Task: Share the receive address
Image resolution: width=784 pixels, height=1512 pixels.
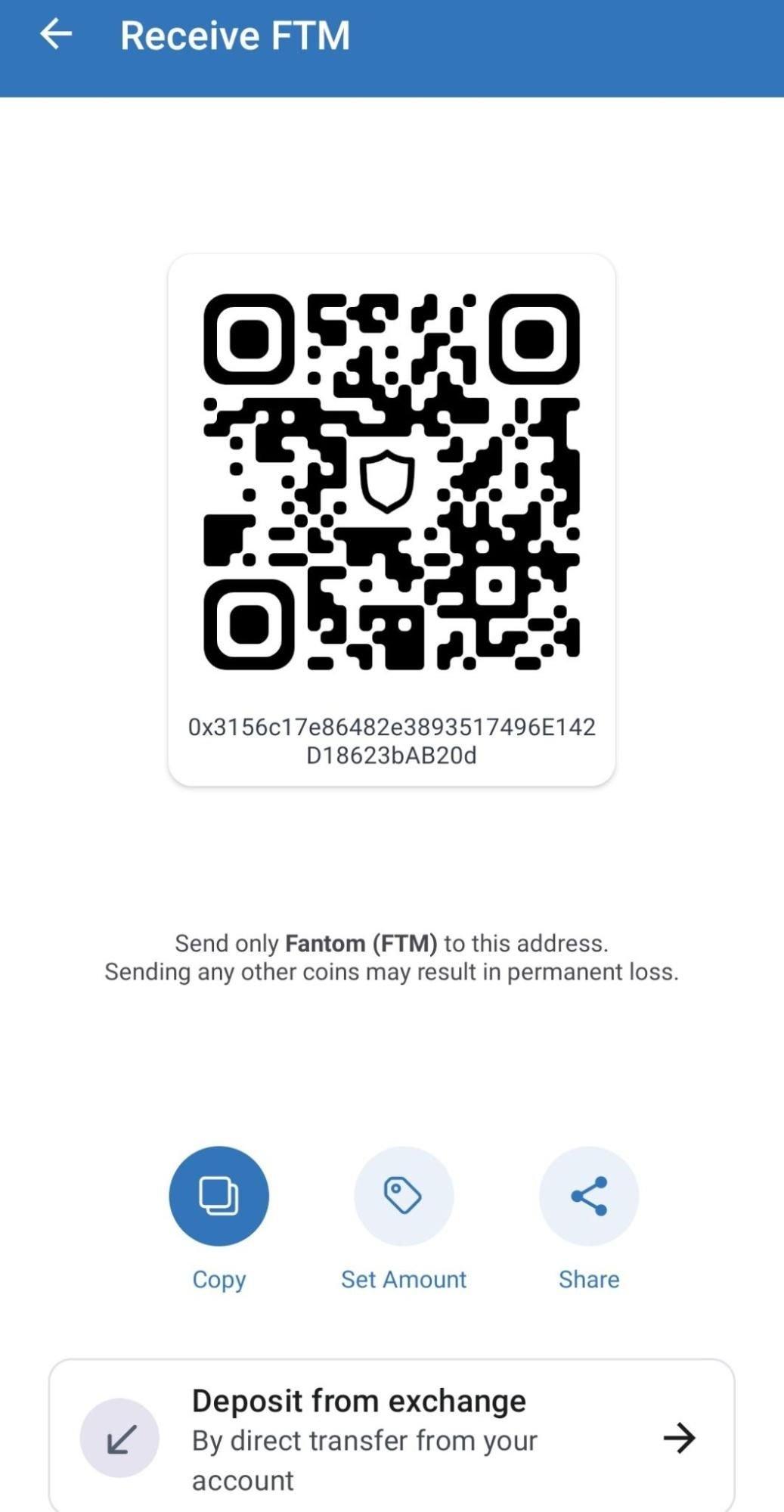Action: [588, 1195]
